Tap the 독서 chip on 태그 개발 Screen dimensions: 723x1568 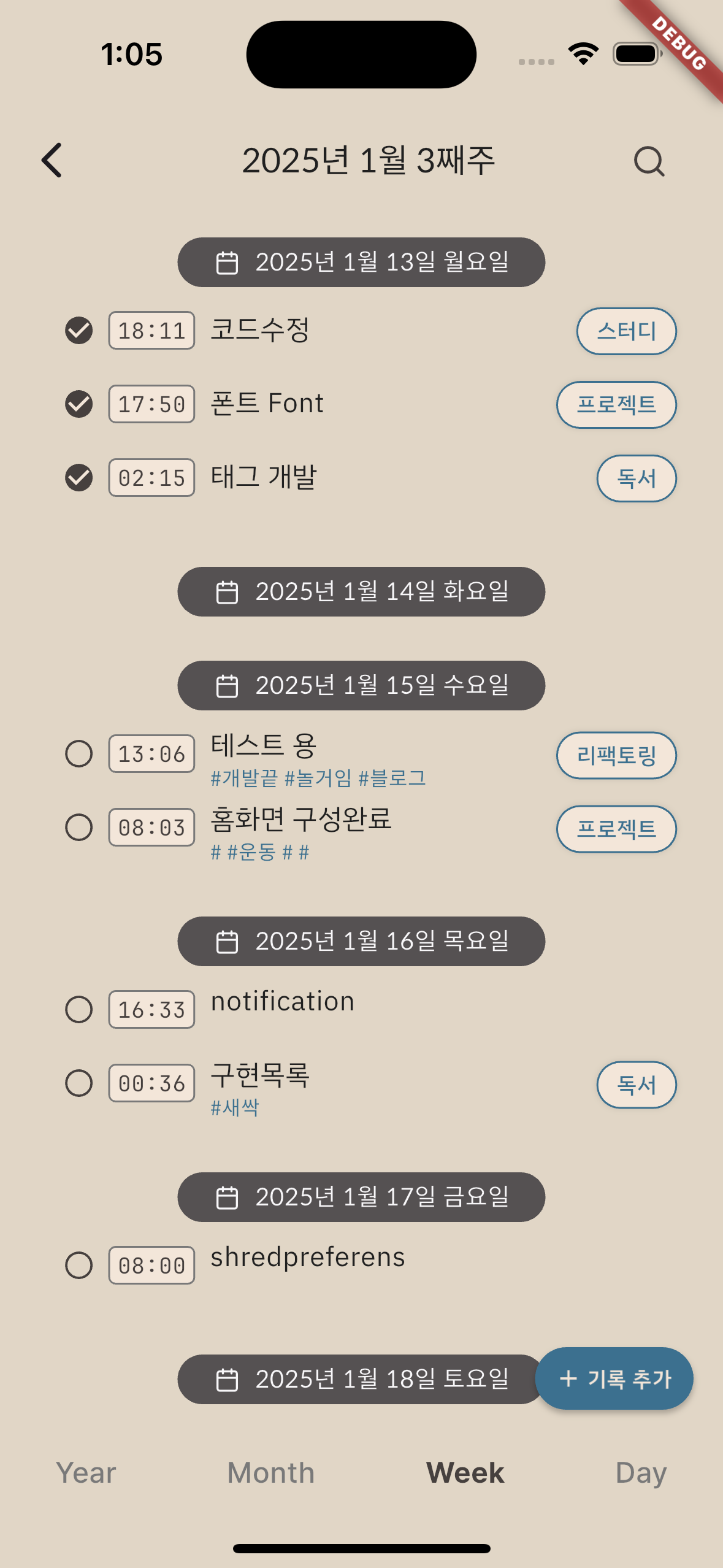637,478
